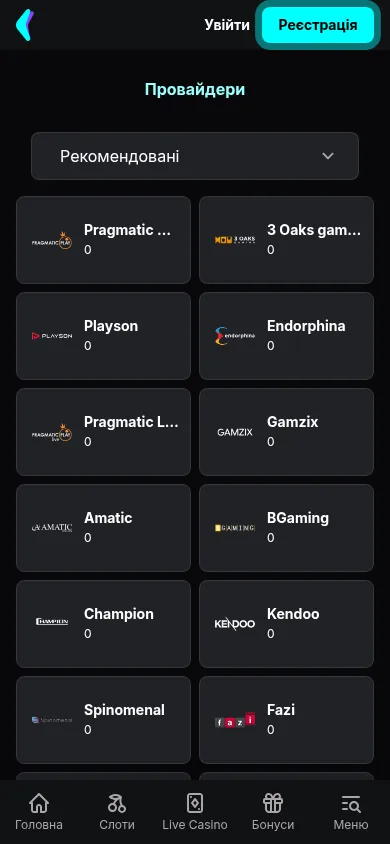Open the 3 Oaks gaming provider card
Screen dimensions: 390x844
(286, 240)
